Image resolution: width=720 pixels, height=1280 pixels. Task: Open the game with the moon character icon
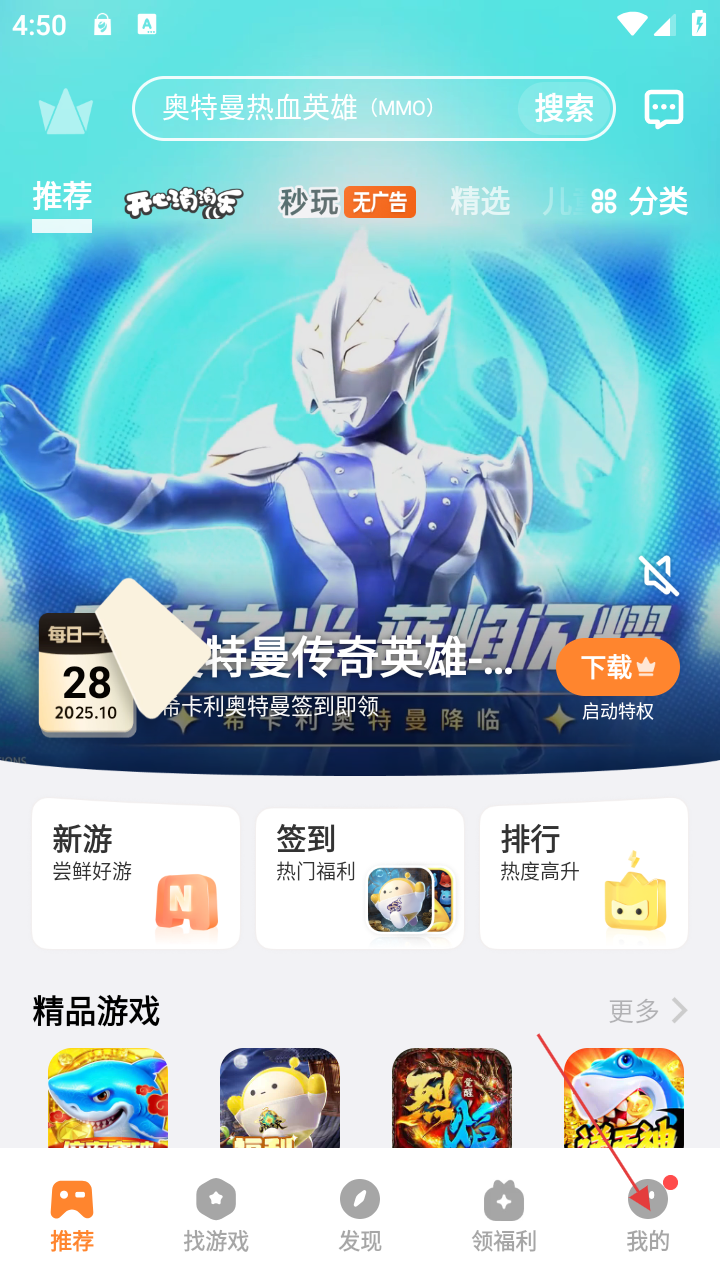click(x=280, y=1098)
